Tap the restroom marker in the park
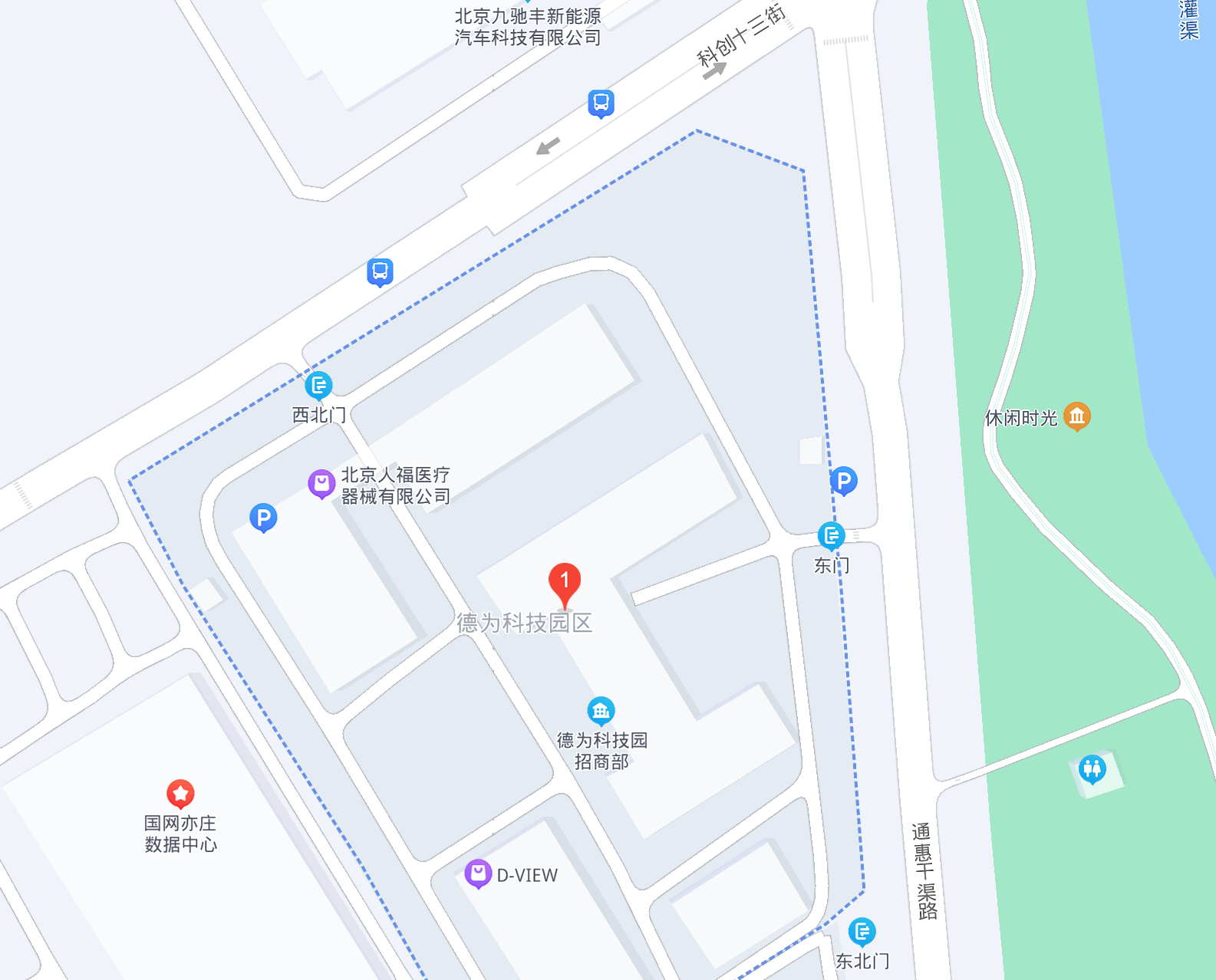 (1092, 768)
